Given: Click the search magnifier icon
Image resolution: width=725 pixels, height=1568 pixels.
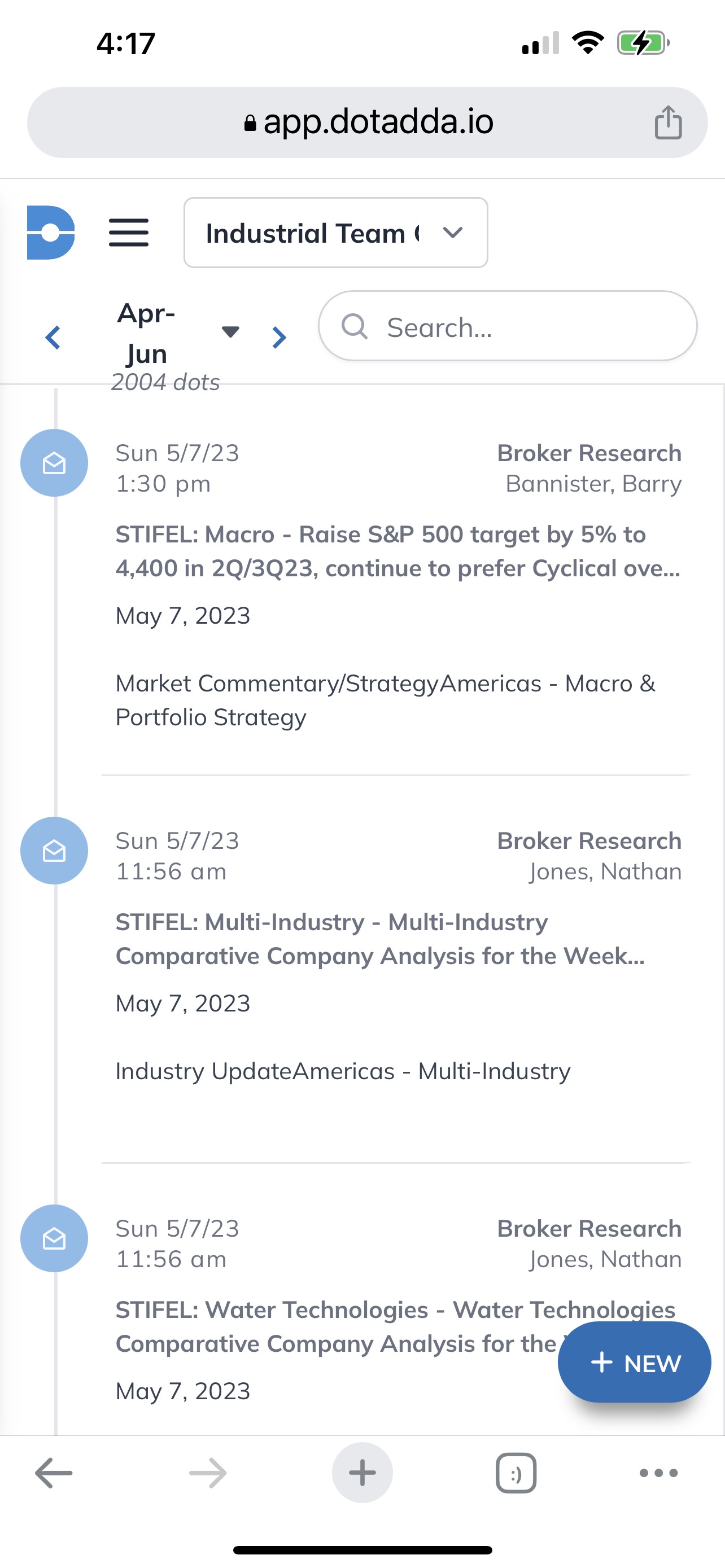Looking at the screenshot, I should click(x=356, y=327).
